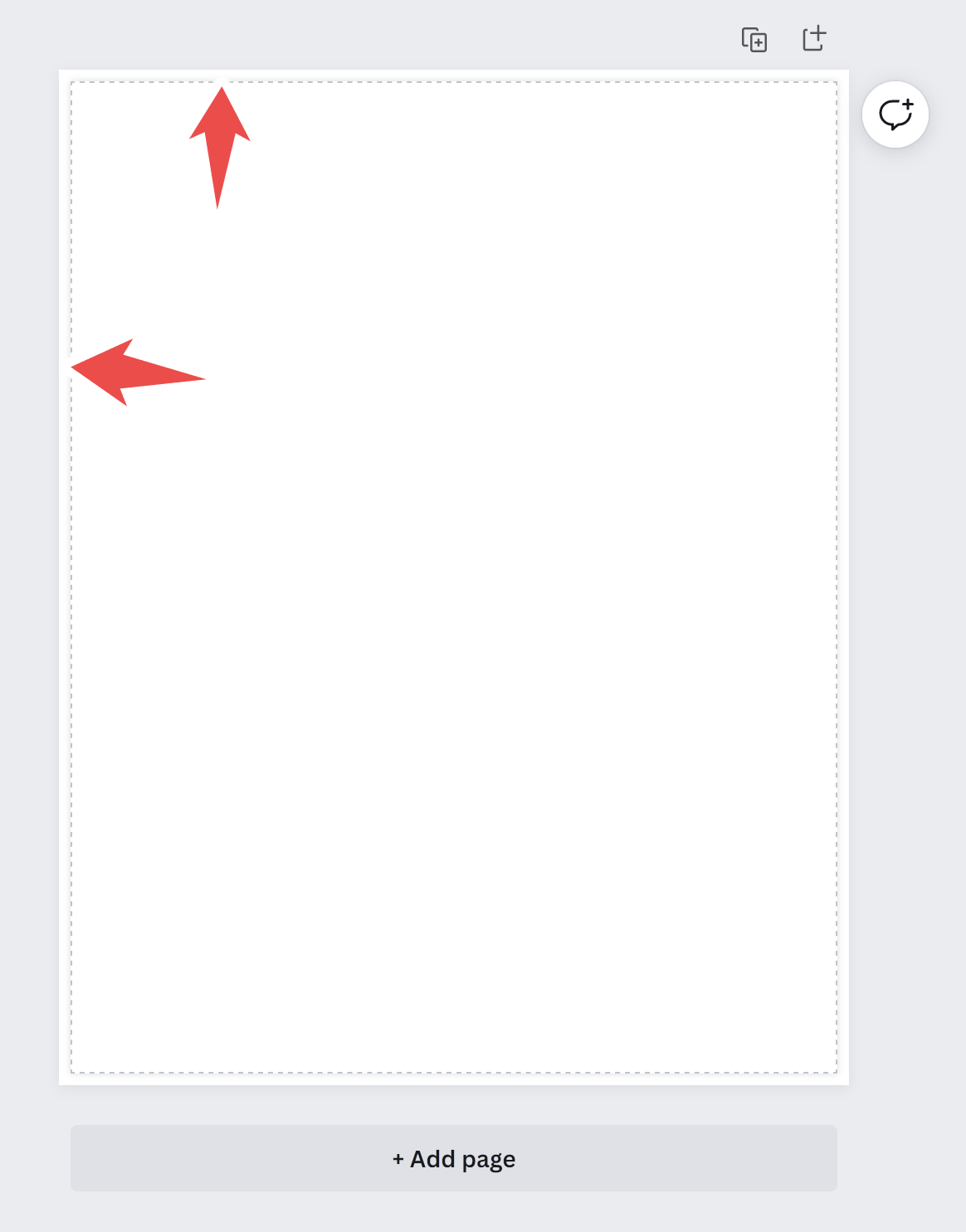Click the left red arrow's tip
Image resolution: width=966 pixels, height=1232 pixels.
(76, 368)
